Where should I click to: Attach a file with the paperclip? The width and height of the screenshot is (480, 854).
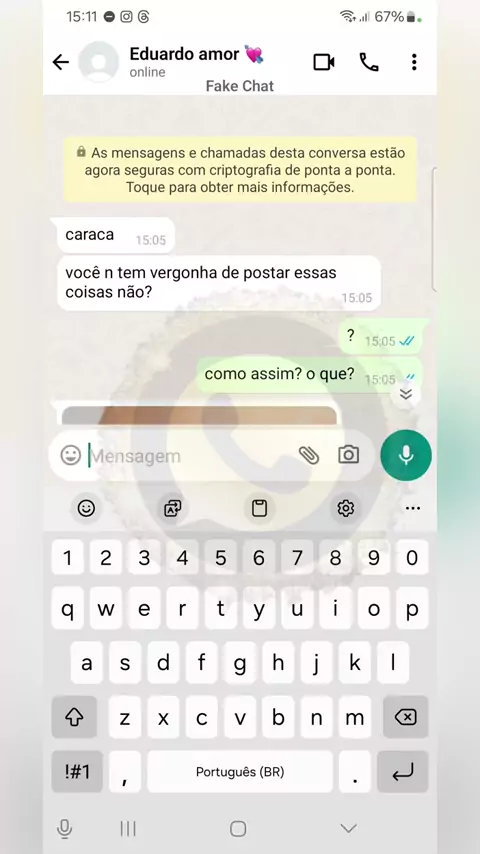click(309, 455)
